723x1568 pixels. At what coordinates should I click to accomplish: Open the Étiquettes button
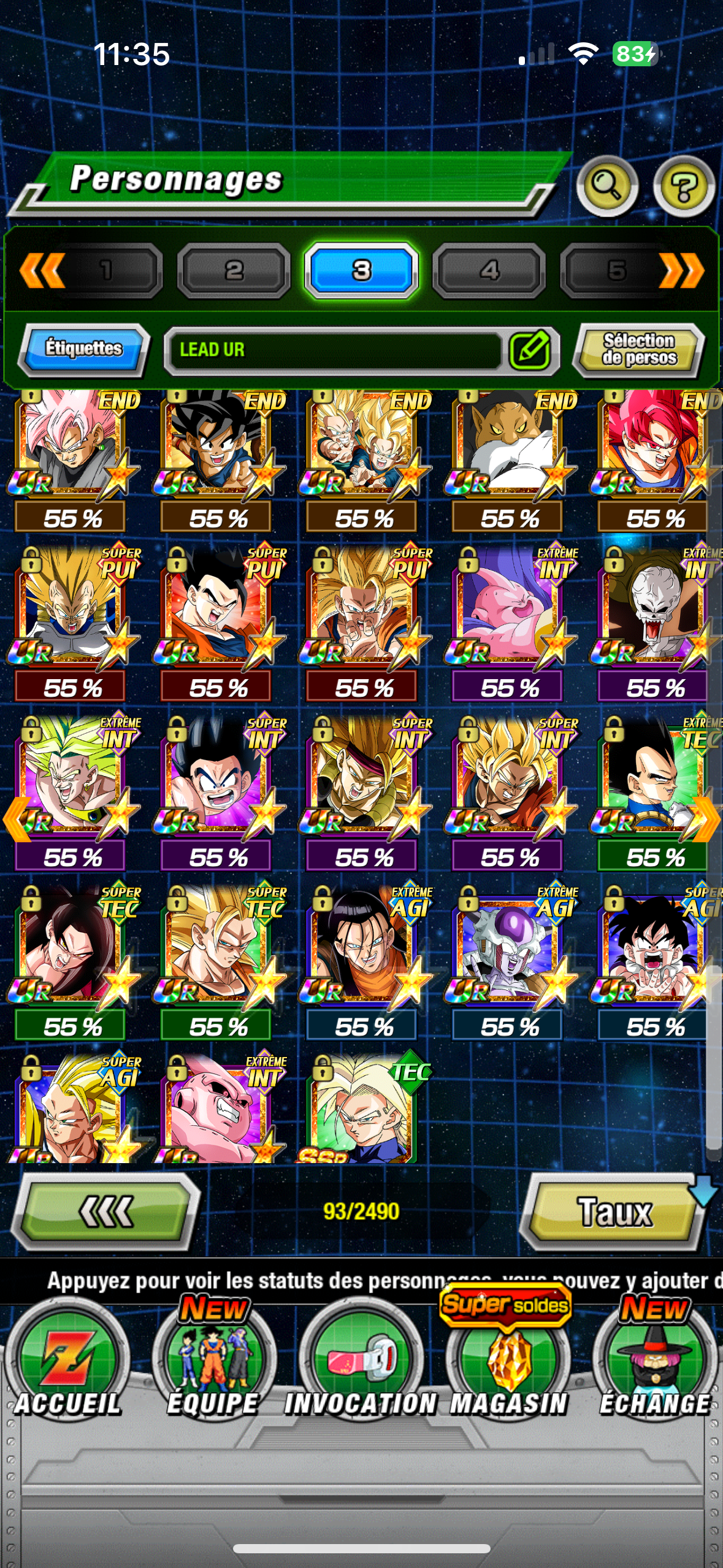click(84, 348)
